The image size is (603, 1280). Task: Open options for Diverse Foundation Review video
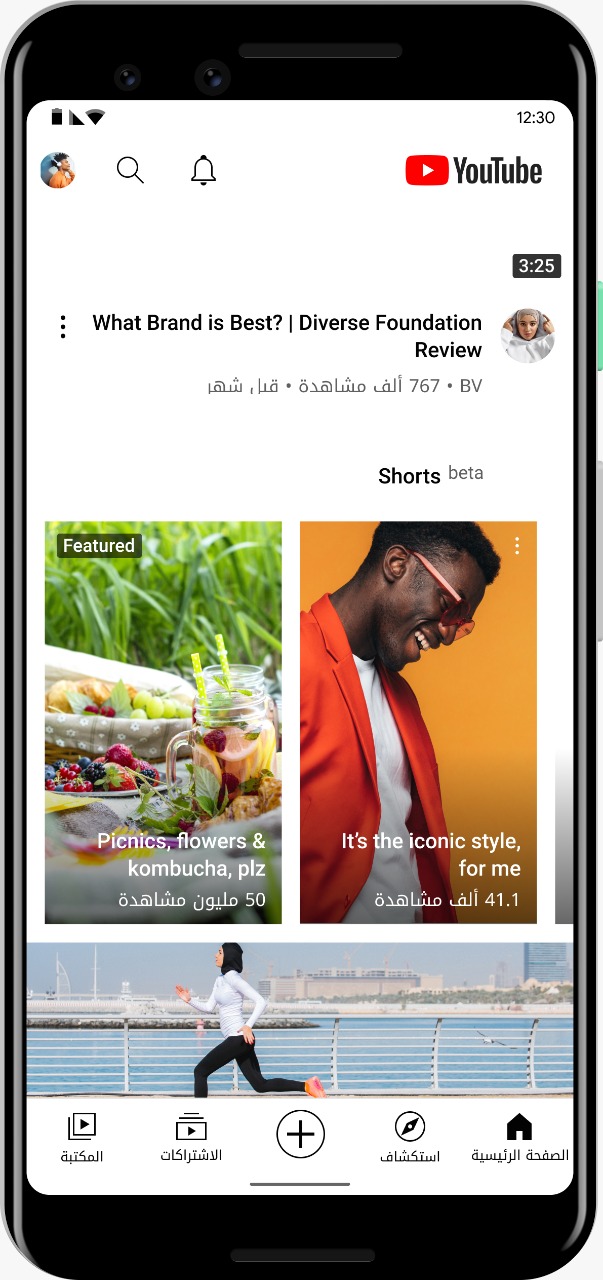pyautogui.click(x=63, y=326)
